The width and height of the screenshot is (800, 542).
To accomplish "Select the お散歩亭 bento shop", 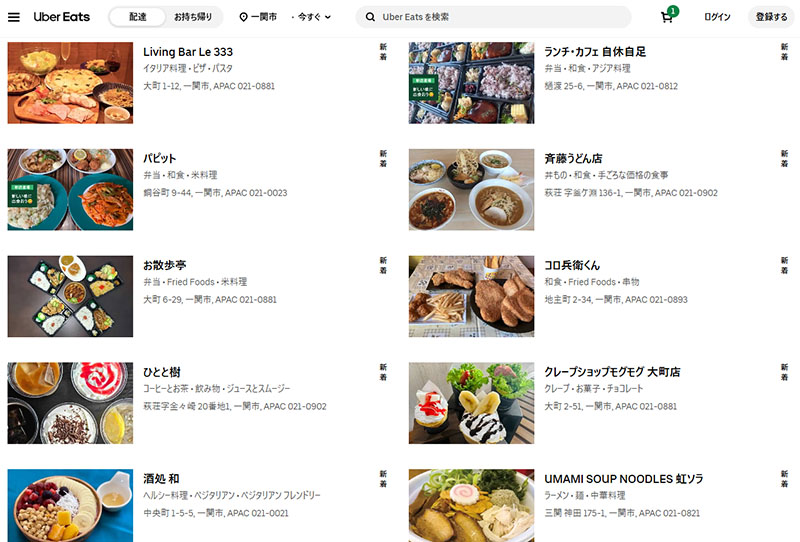I will coord(165,265).
